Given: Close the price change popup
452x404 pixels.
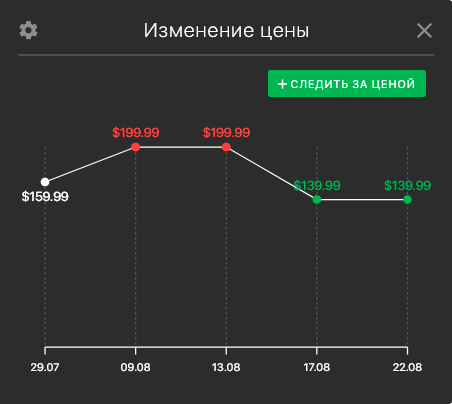Looking at the screenshot, I should pos(424,31).
